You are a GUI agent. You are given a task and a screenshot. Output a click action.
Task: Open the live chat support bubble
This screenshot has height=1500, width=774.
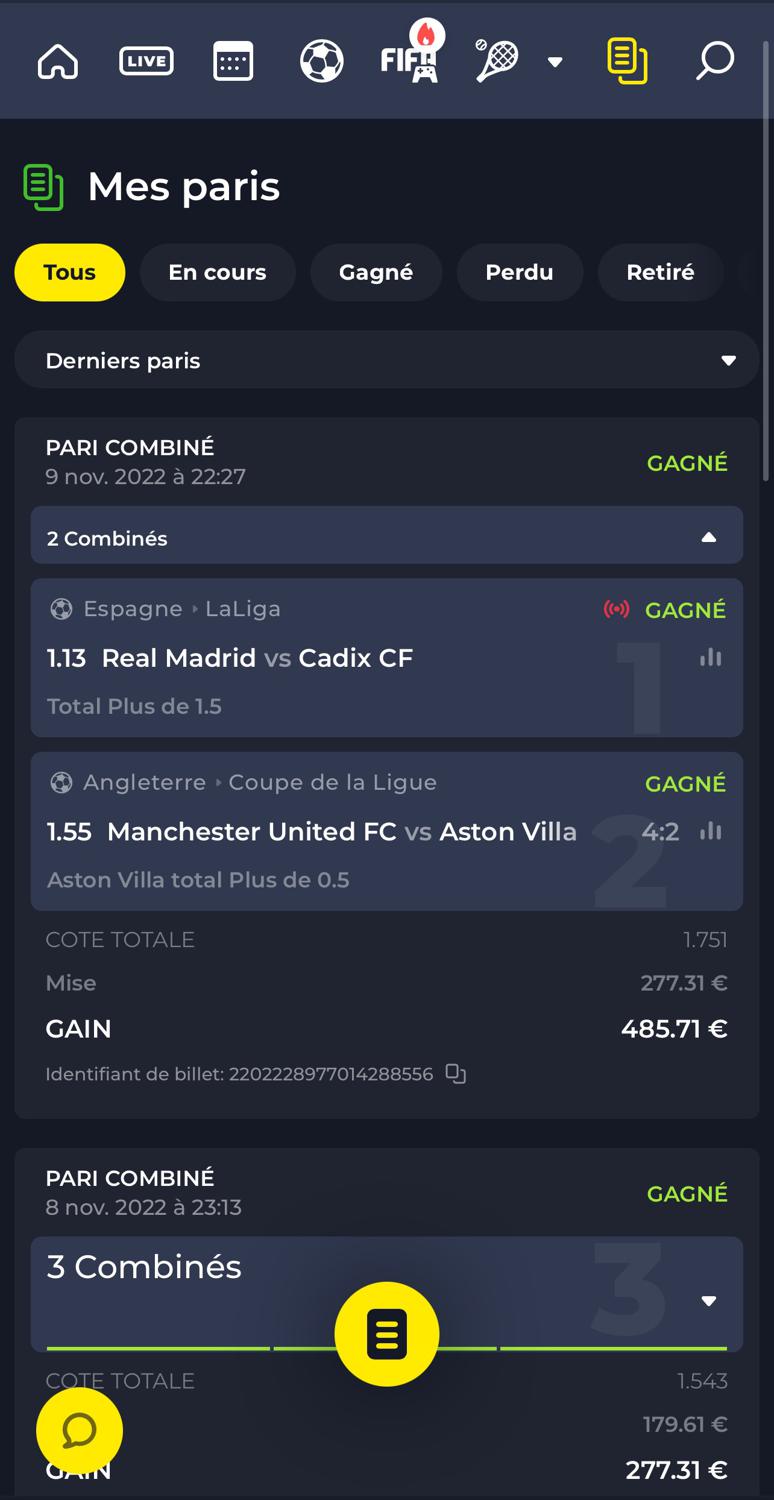79,1431
